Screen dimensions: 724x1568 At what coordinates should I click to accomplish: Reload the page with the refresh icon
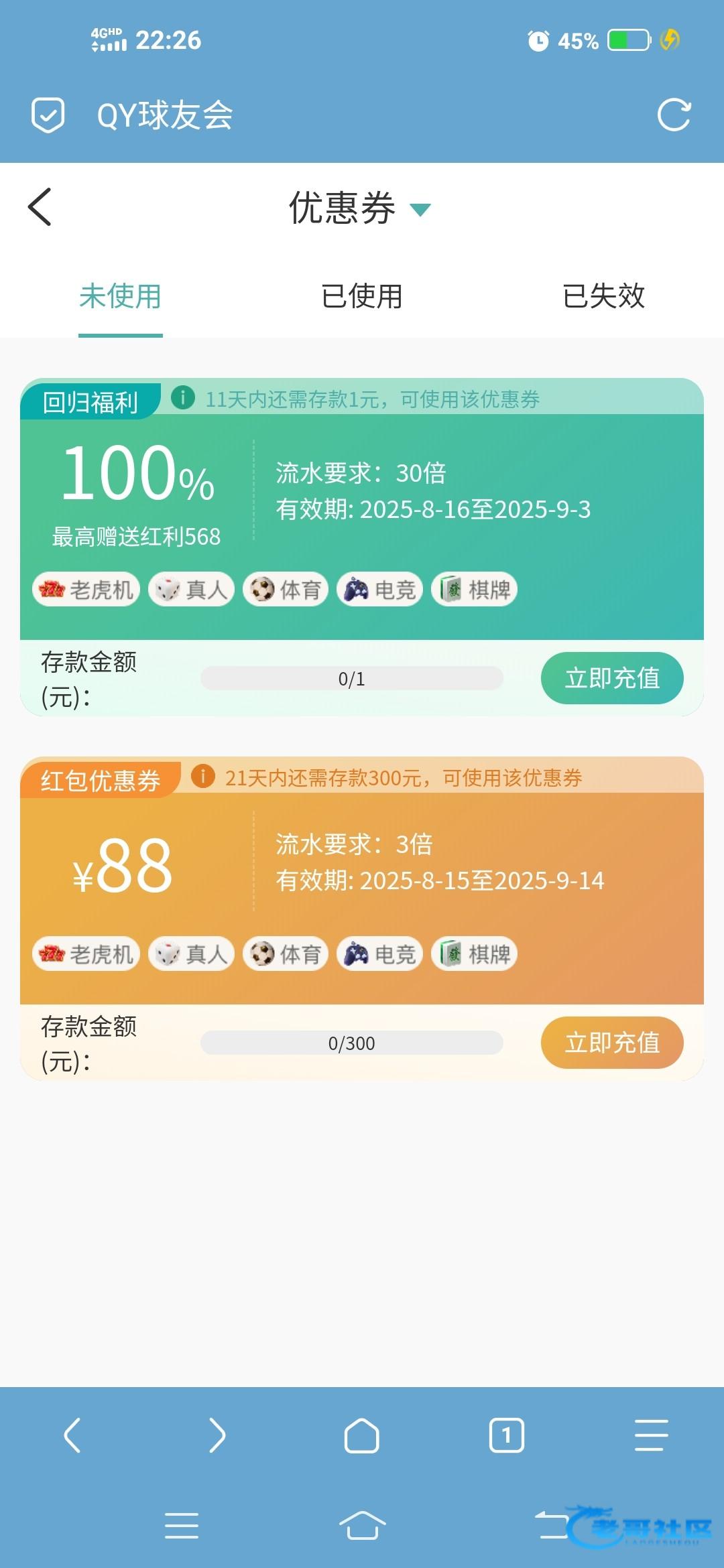click(674, 115)
